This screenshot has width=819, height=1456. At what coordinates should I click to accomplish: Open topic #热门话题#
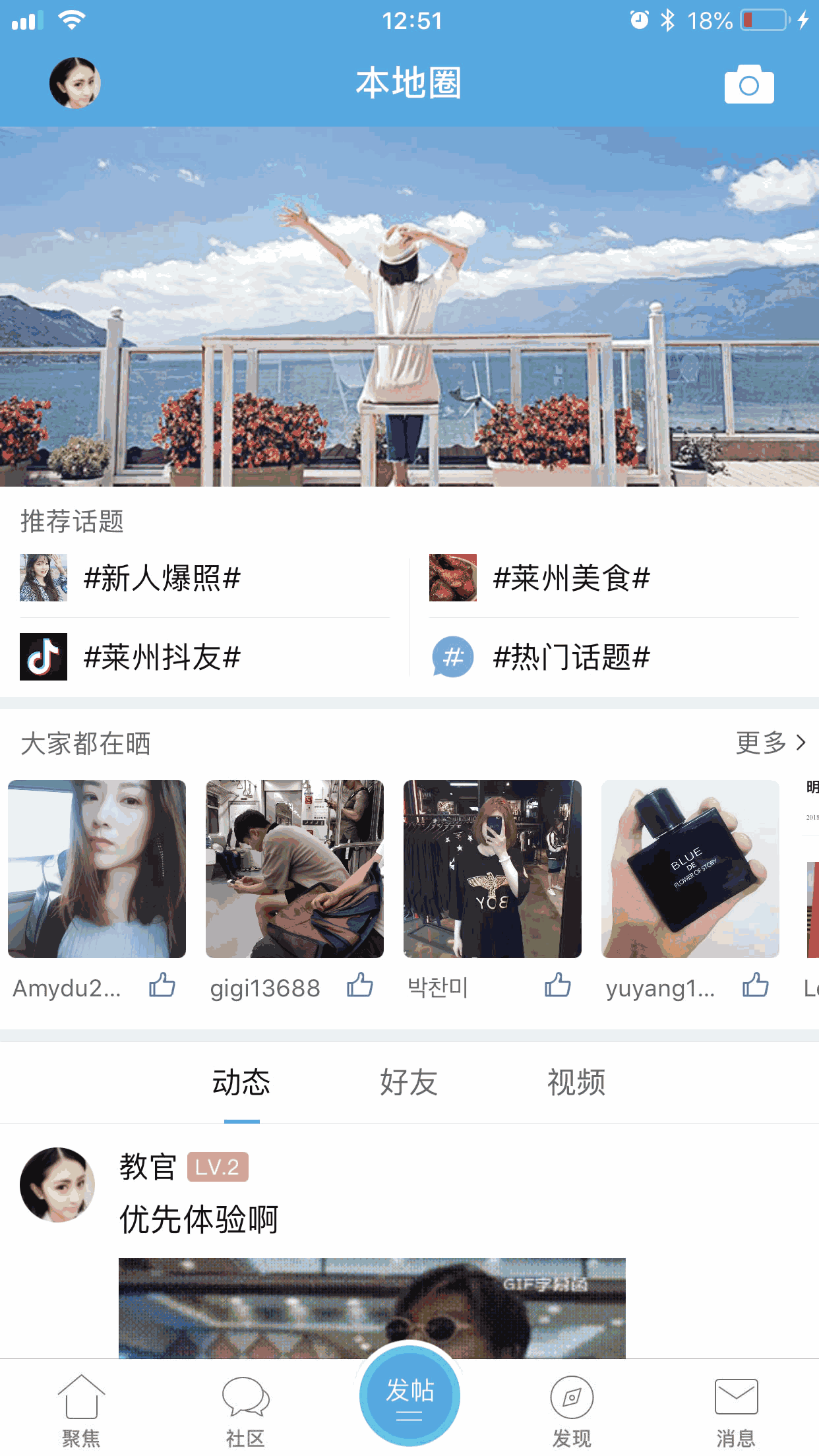(571, 657)
